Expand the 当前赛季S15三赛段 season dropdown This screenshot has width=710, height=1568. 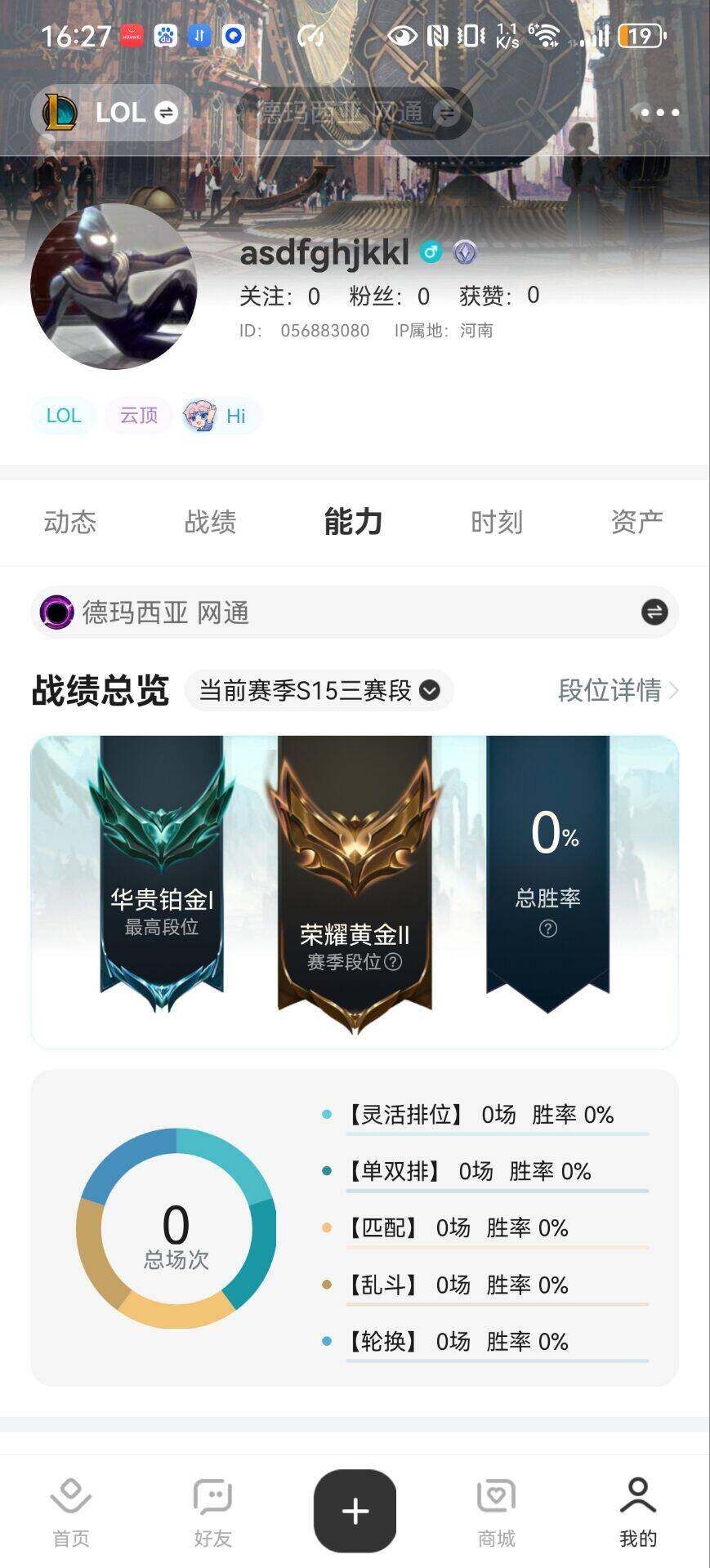pyautogui.click(x=319, y=691)
